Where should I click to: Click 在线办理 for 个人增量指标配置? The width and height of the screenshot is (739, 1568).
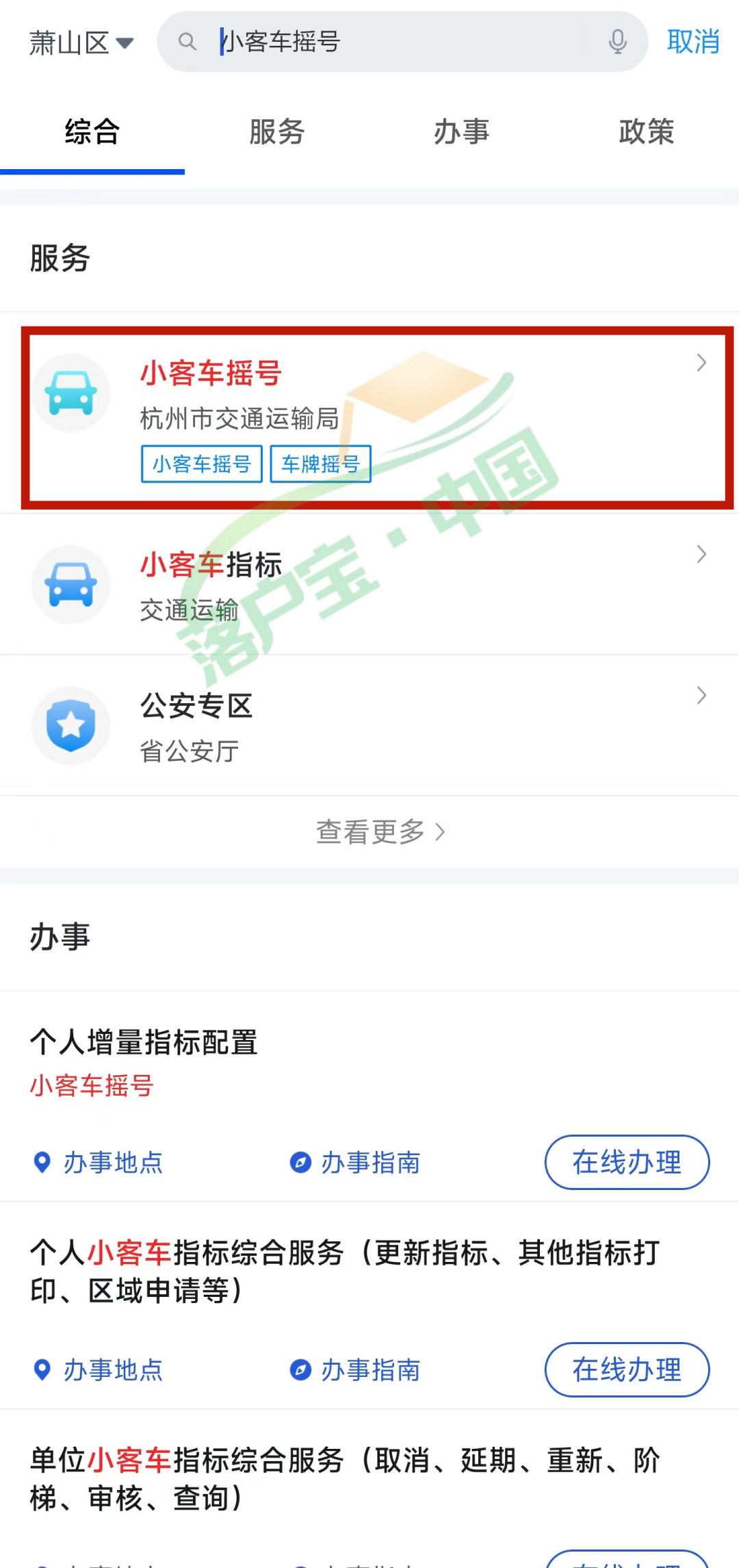(x=626, y=1162)
